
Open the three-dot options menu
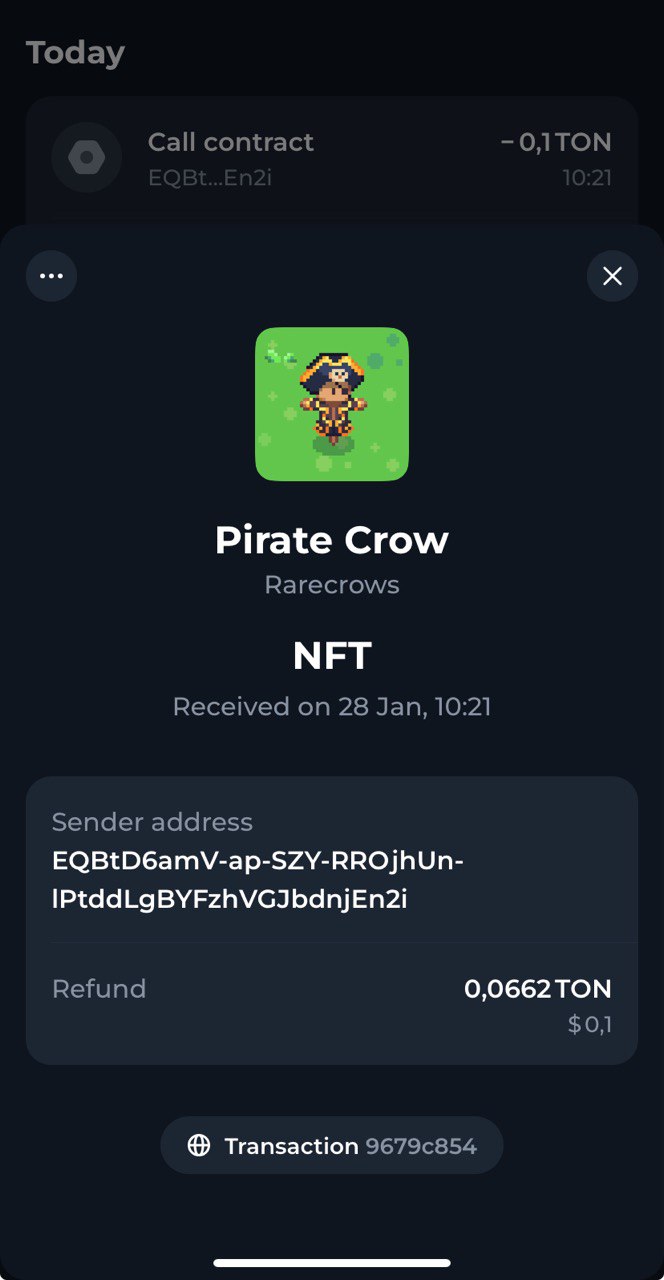pos(51,276)
